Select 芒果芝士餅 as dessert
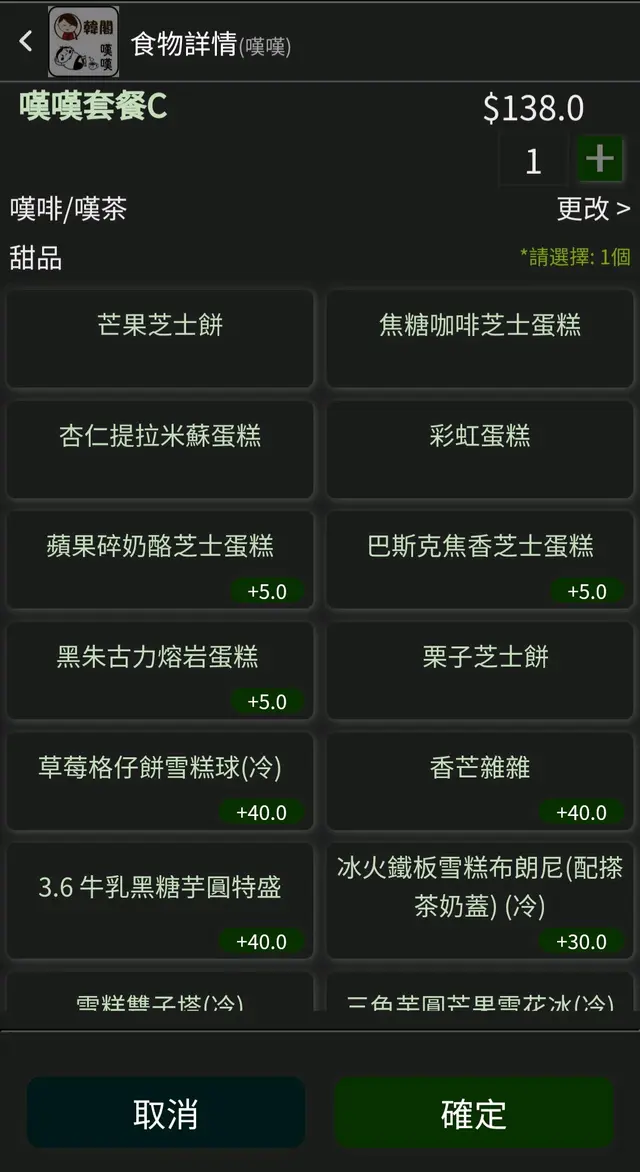 (x=160, y=339)
